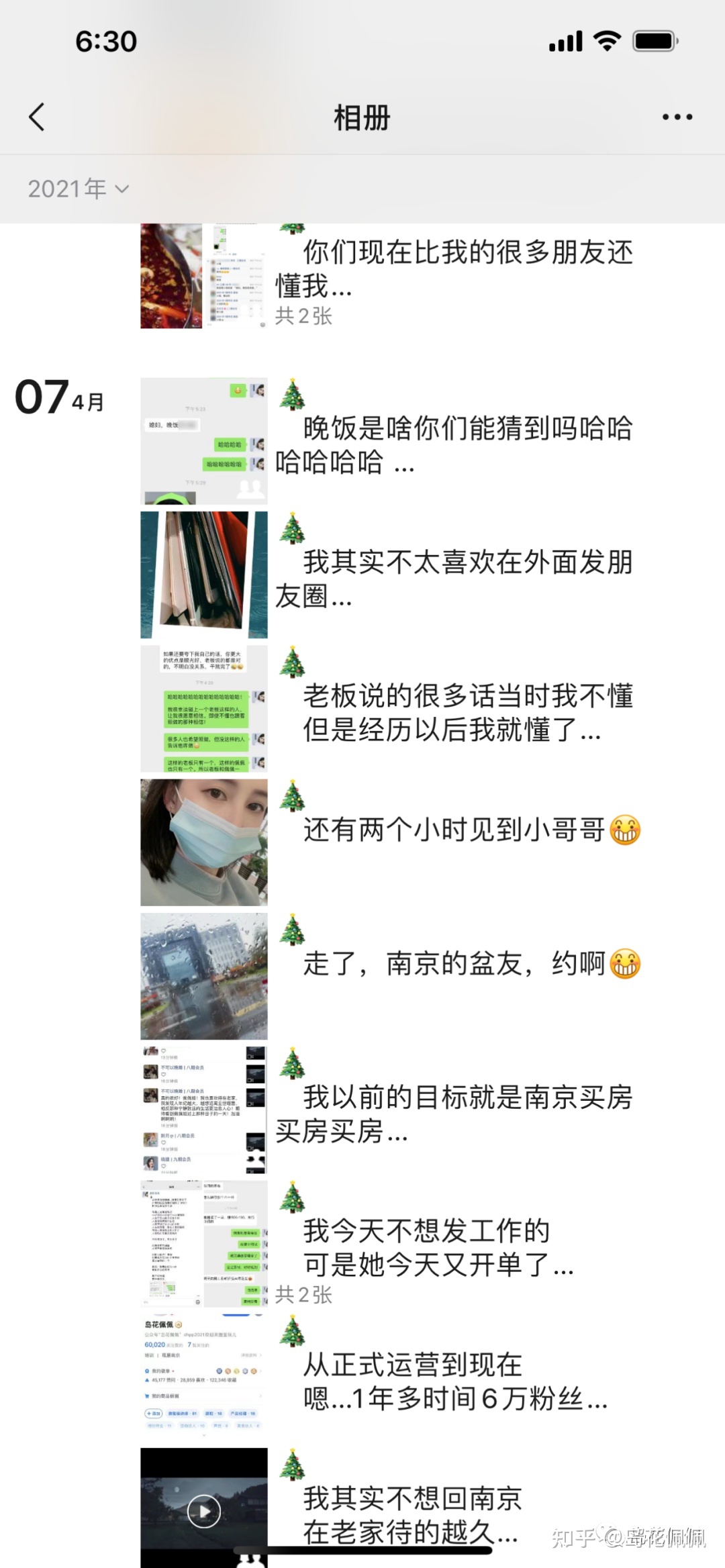Go back from the album page
Screen dimensions: 725x1568
pos(37,117)
